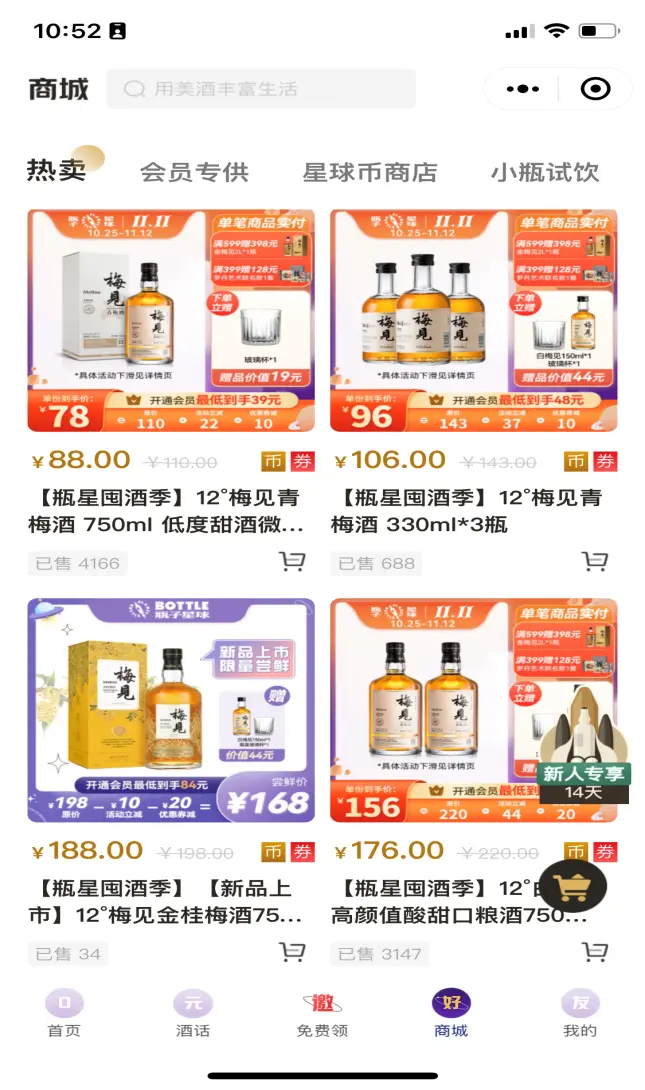Go to the 首页 tab
The image size is (645, 1090).
[64, 1013]
